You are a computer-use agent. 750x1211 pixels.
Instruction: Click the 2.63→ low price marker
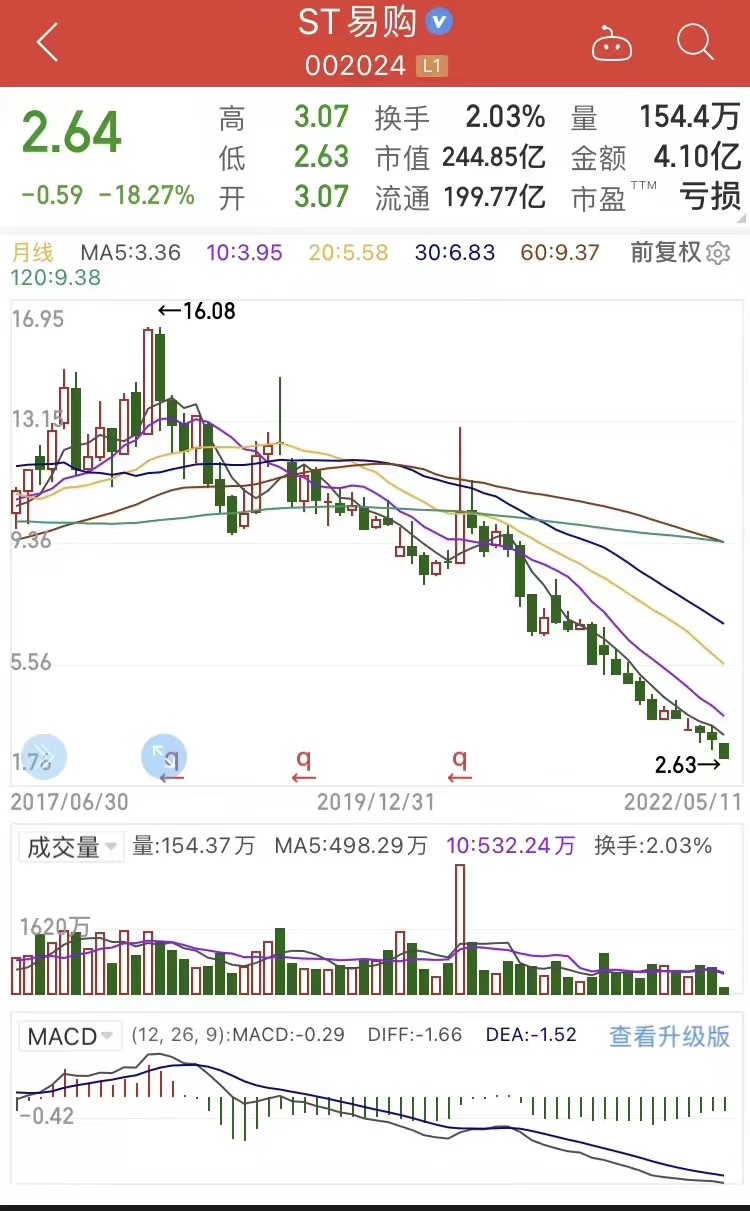coord(688,766)
